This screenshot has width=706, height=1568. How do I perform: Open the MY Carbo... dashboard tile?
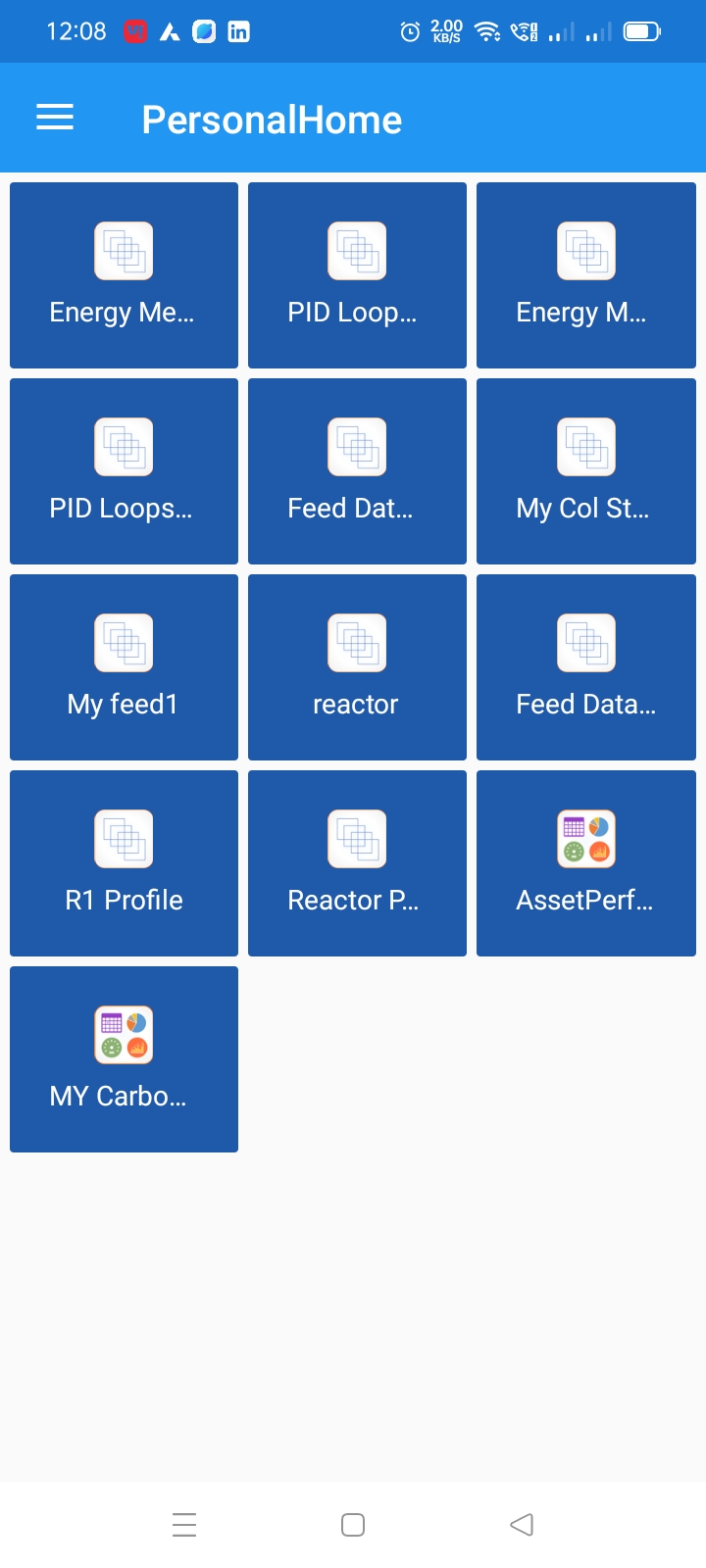click(x=124, y=1059)
